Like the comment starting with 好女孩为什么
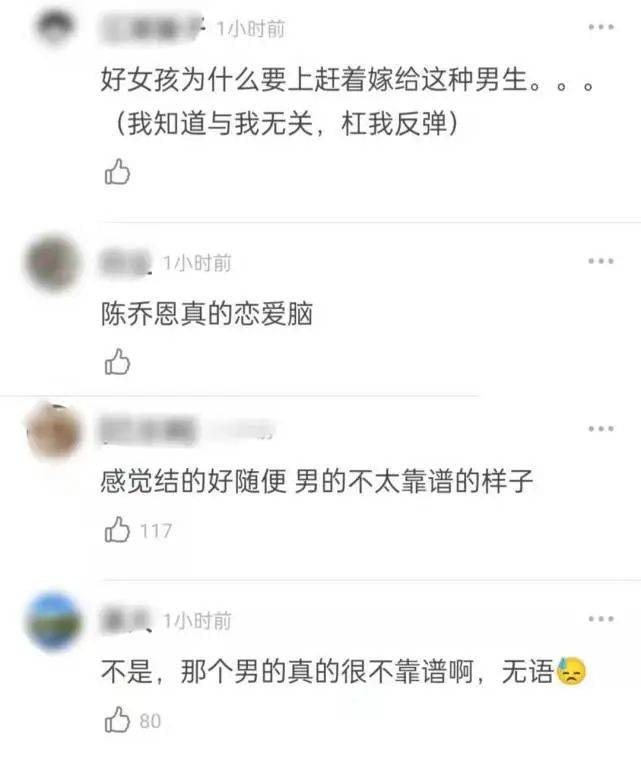Viewport: 641px width, 769px height. [x=118, y=173]
